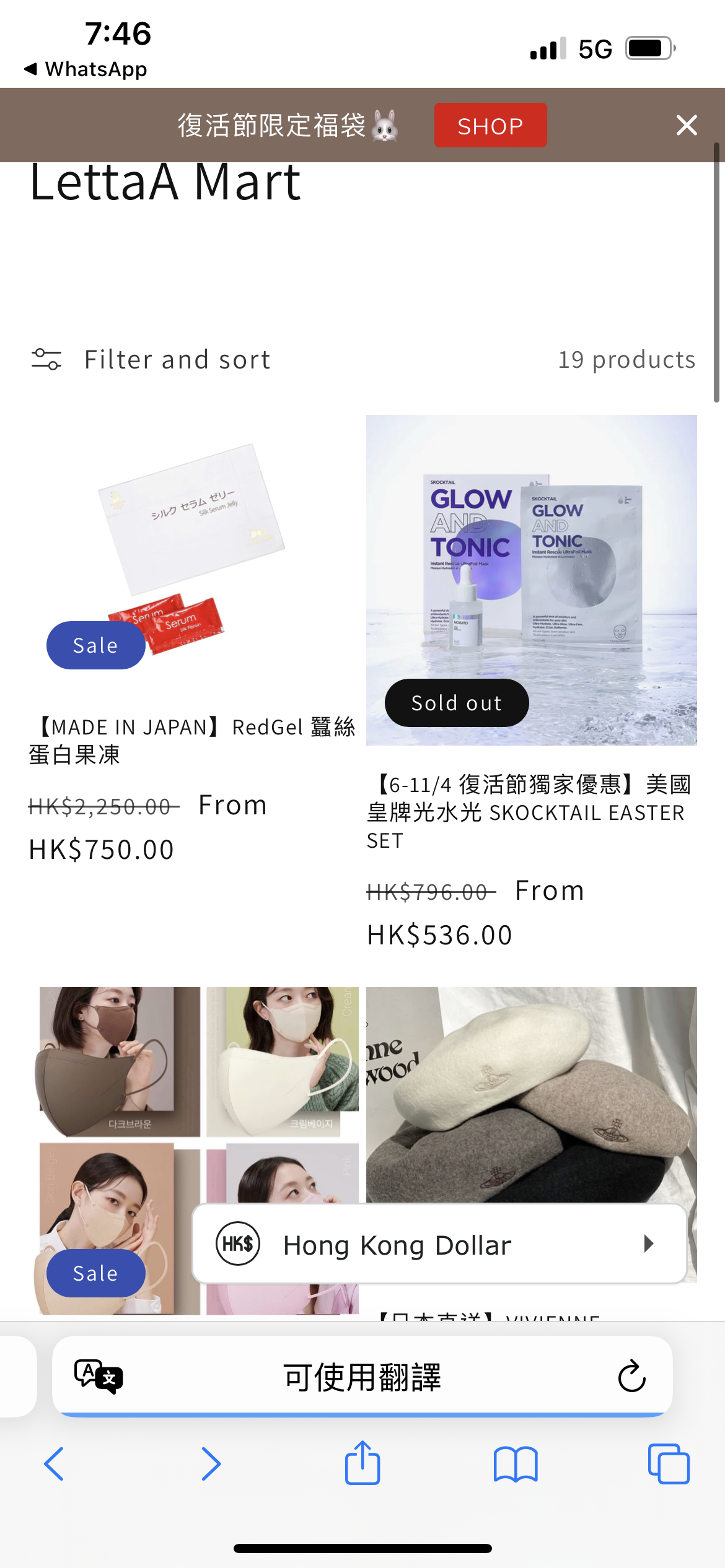Tap the translate icon in address bar

[99, 1377]
